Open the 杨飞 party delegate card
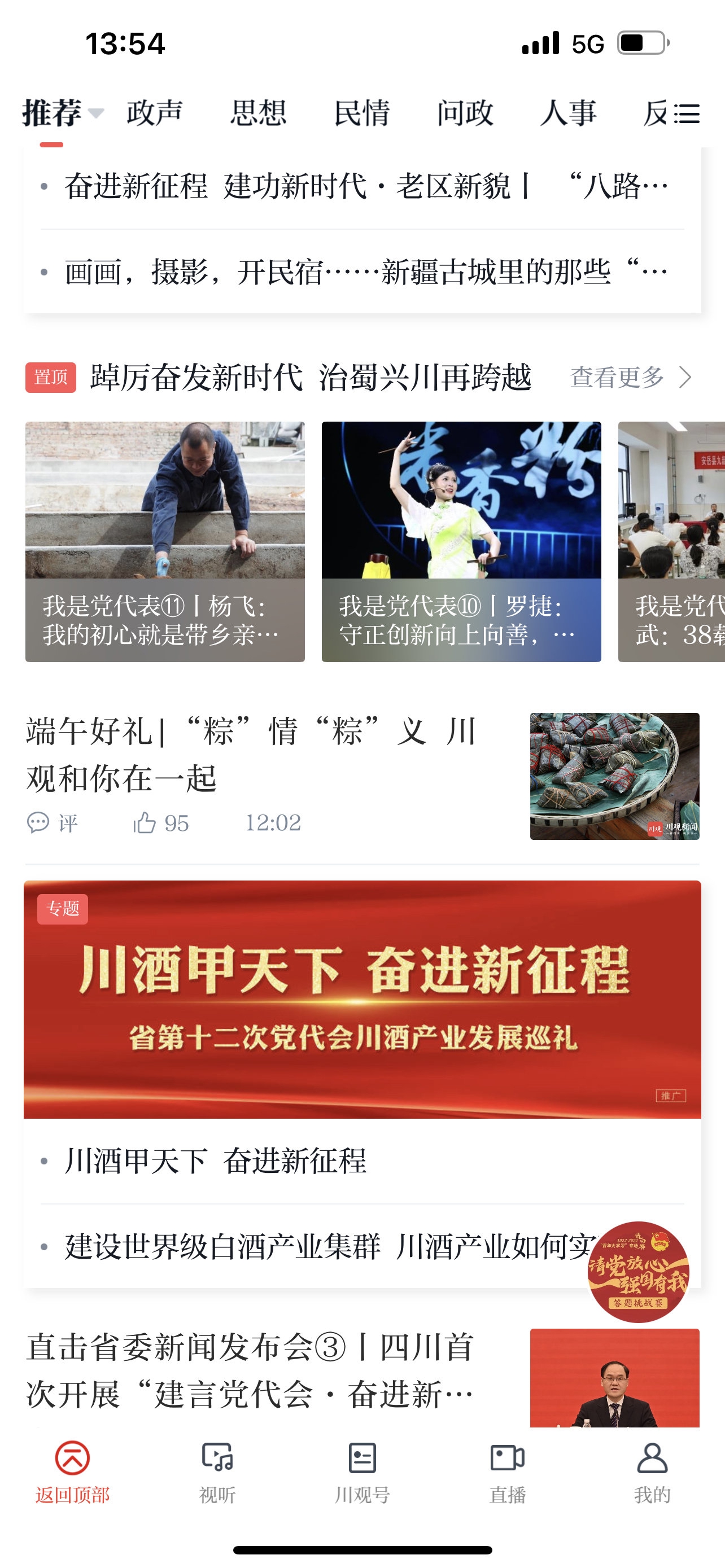Screen dimensions: 725x1568 pyautogui.click(x=164, y=541)
